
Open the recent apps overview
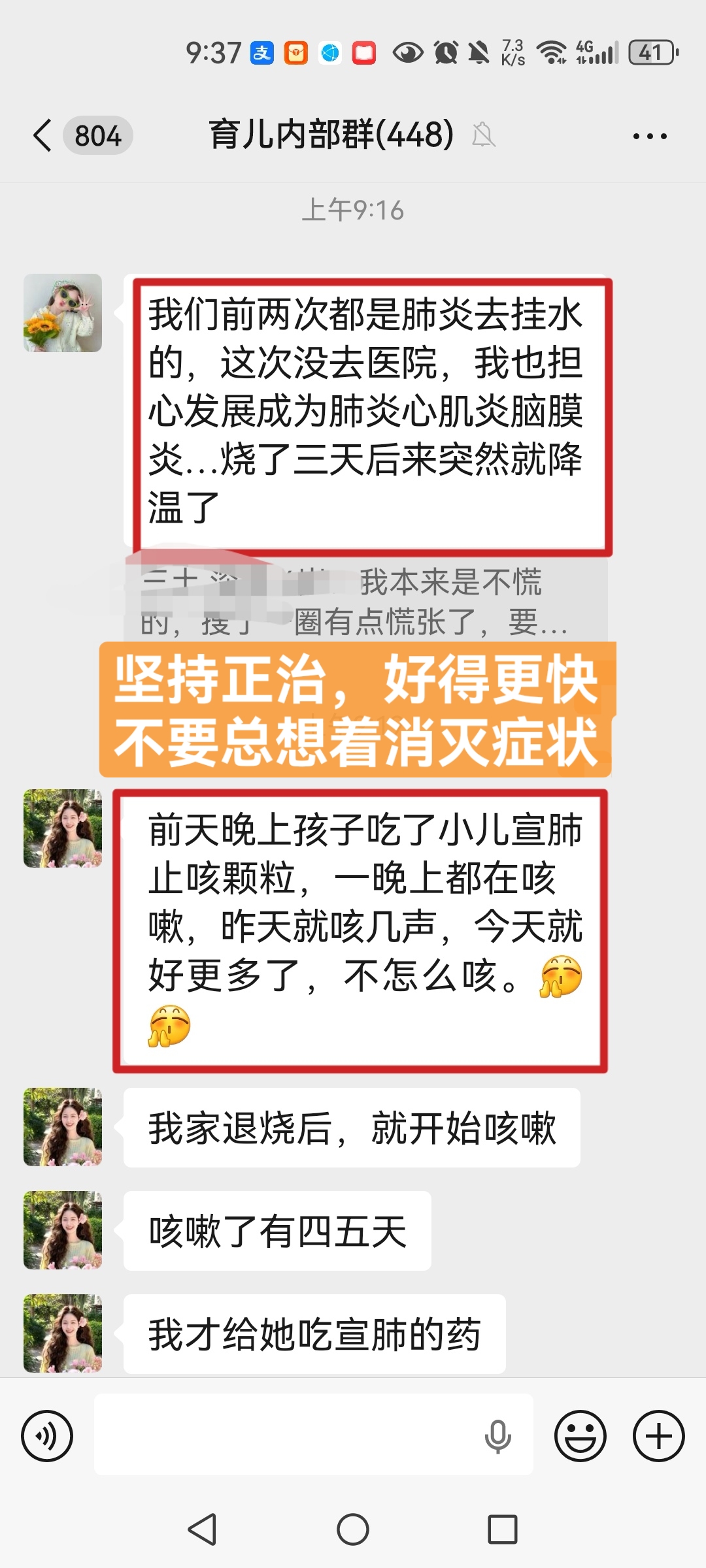pyautogui.click(x=503, y=1529)
